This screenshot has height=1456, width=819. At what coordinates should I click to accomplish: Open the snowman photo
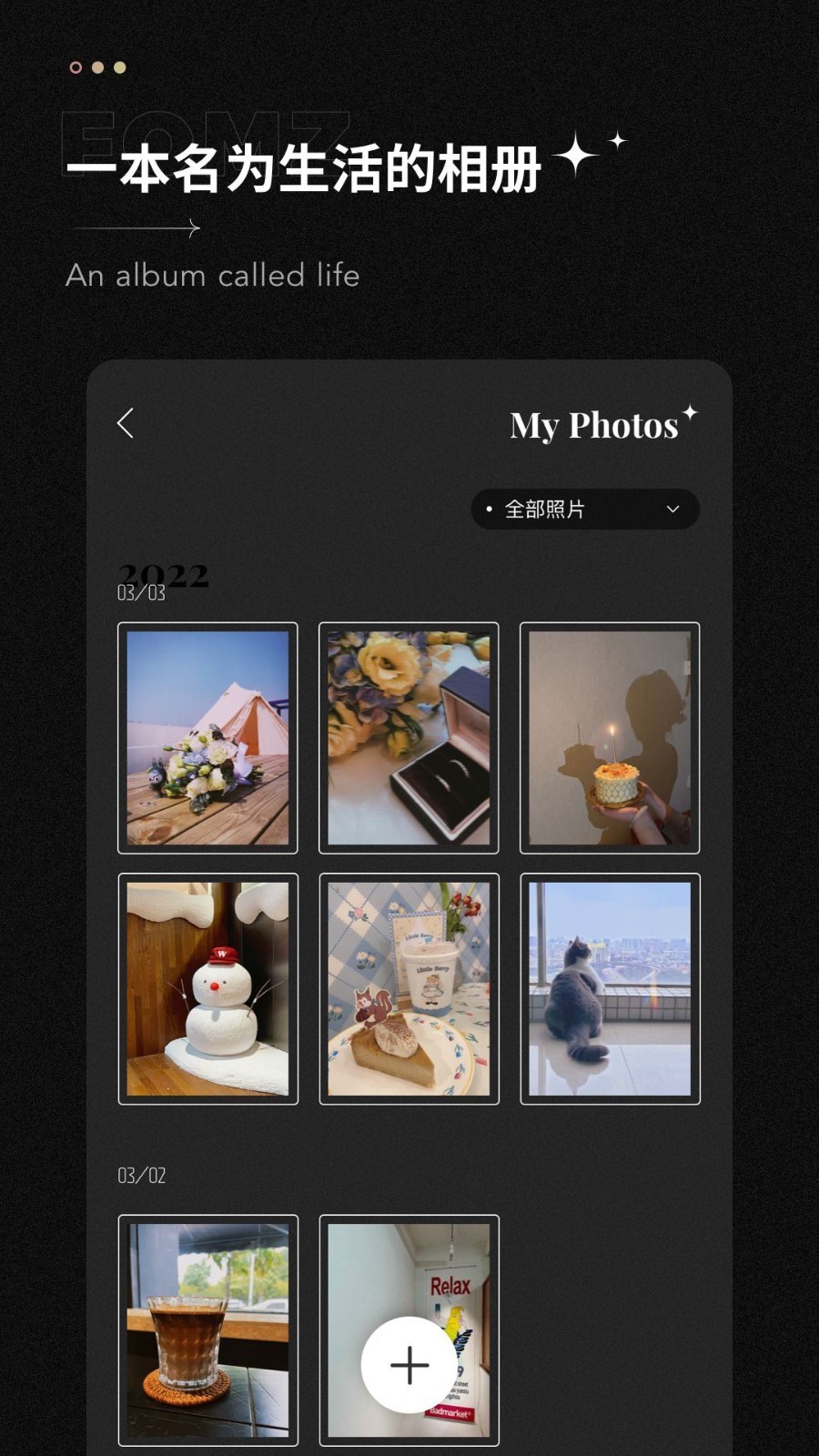click(207, 988)
